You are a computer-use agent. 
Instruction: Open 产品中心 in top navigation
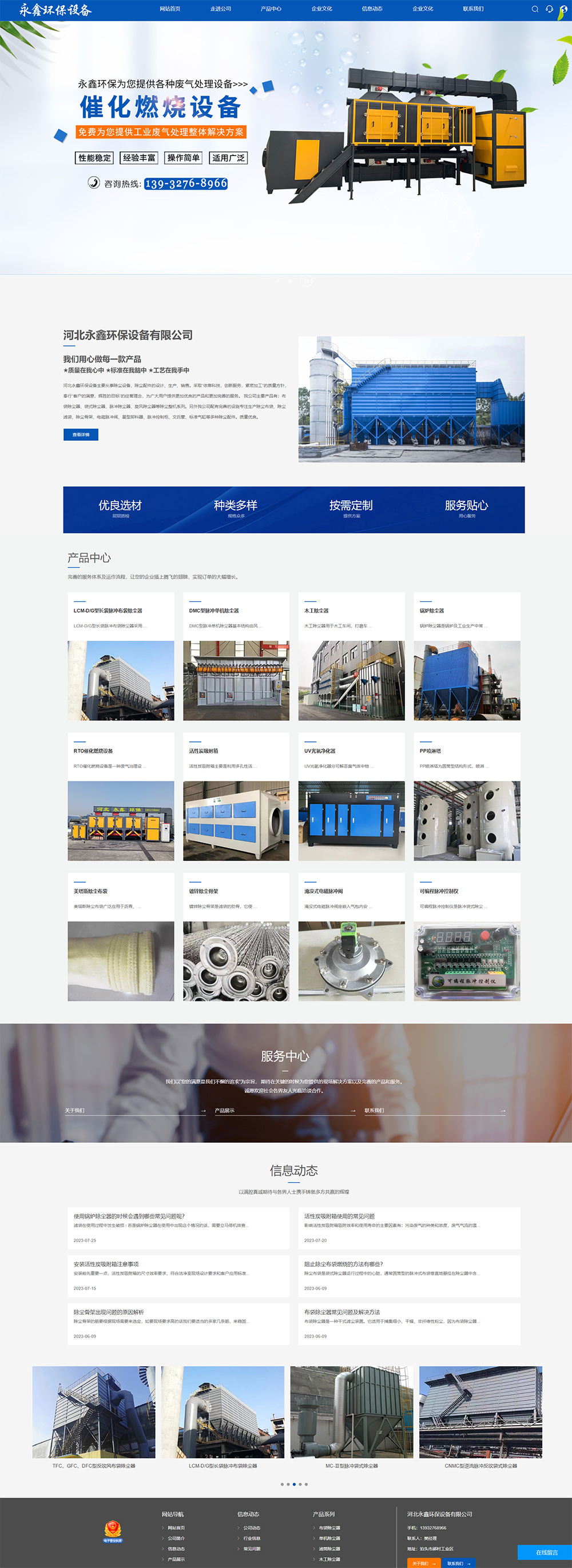point(271,9)
